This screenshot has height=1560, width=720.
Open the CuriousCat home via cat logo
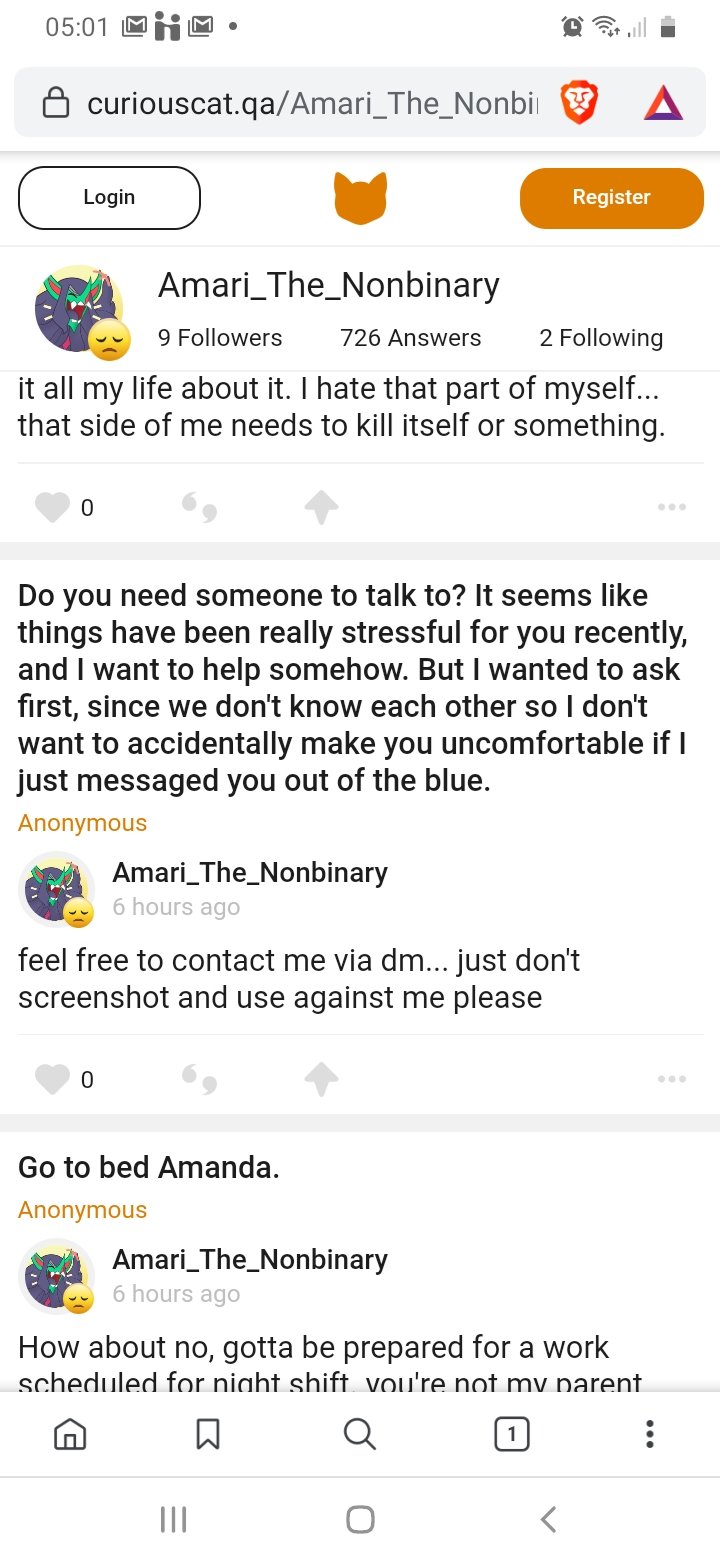tap(360, 197)
